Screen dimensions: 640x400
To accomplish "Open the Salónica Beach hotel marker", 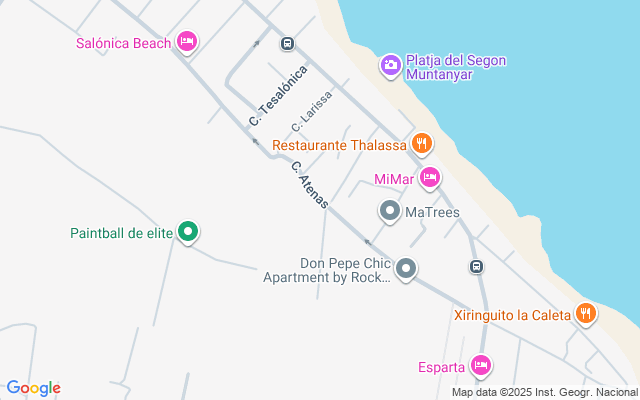I will [x=186, y=42].
